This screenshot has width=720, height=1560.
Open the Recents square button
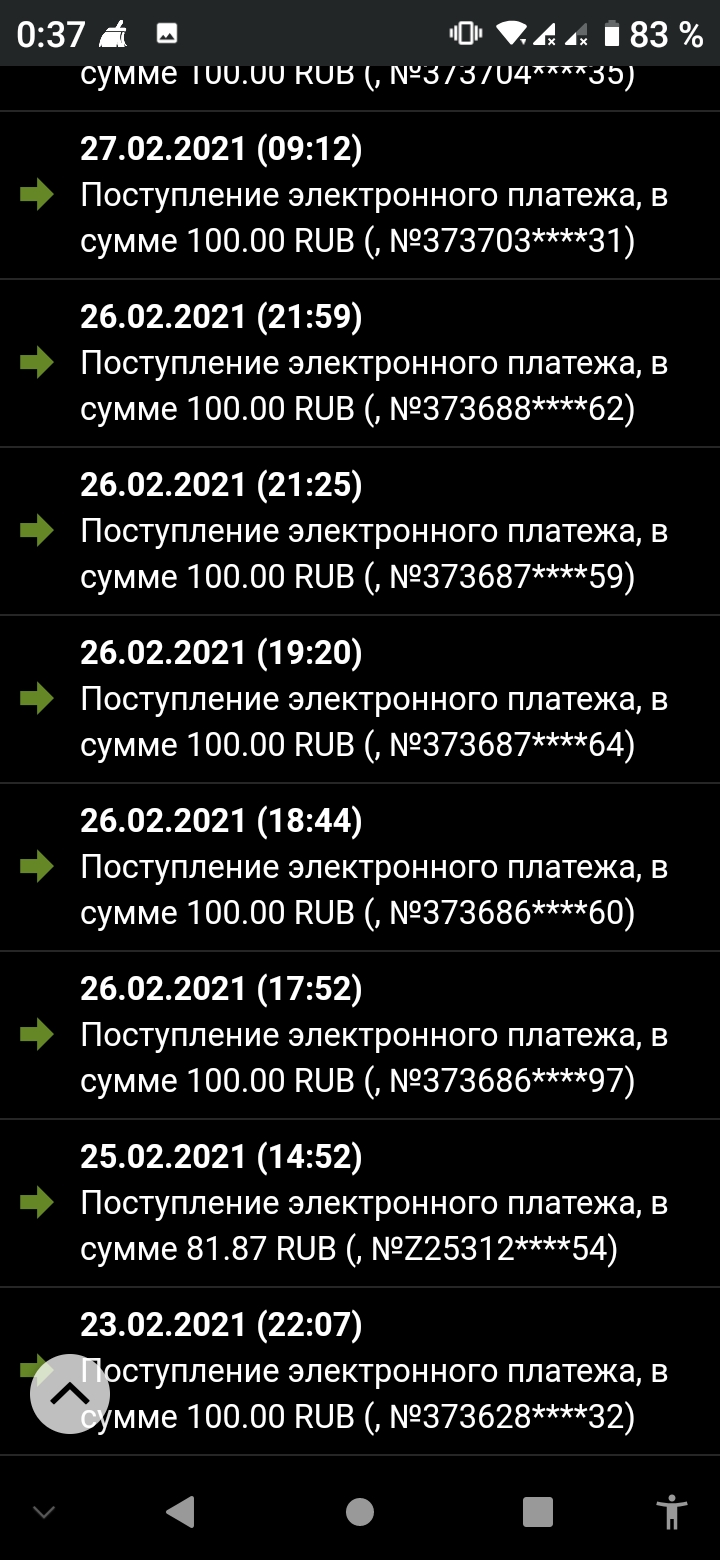coord(537,1512)
